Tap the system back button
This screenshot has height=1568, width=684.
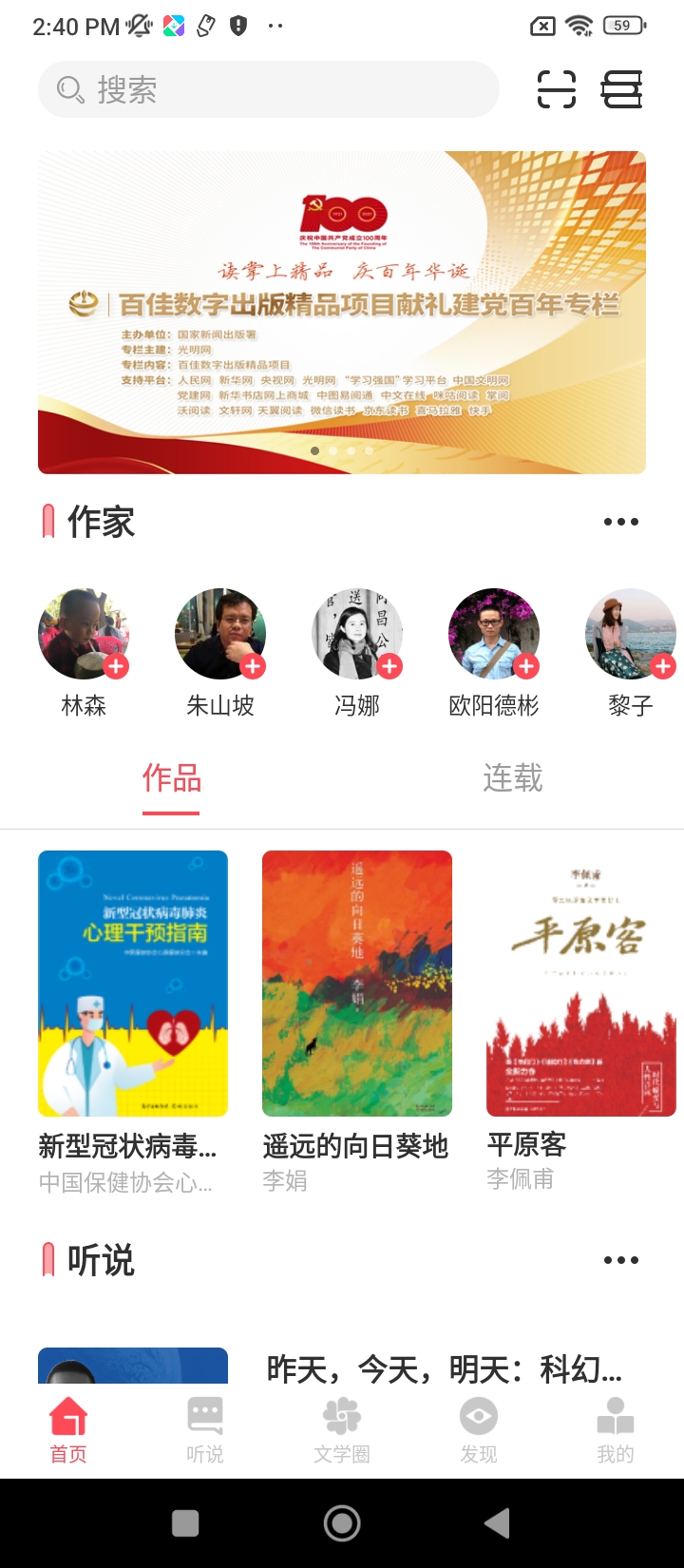click(497, 1523)
